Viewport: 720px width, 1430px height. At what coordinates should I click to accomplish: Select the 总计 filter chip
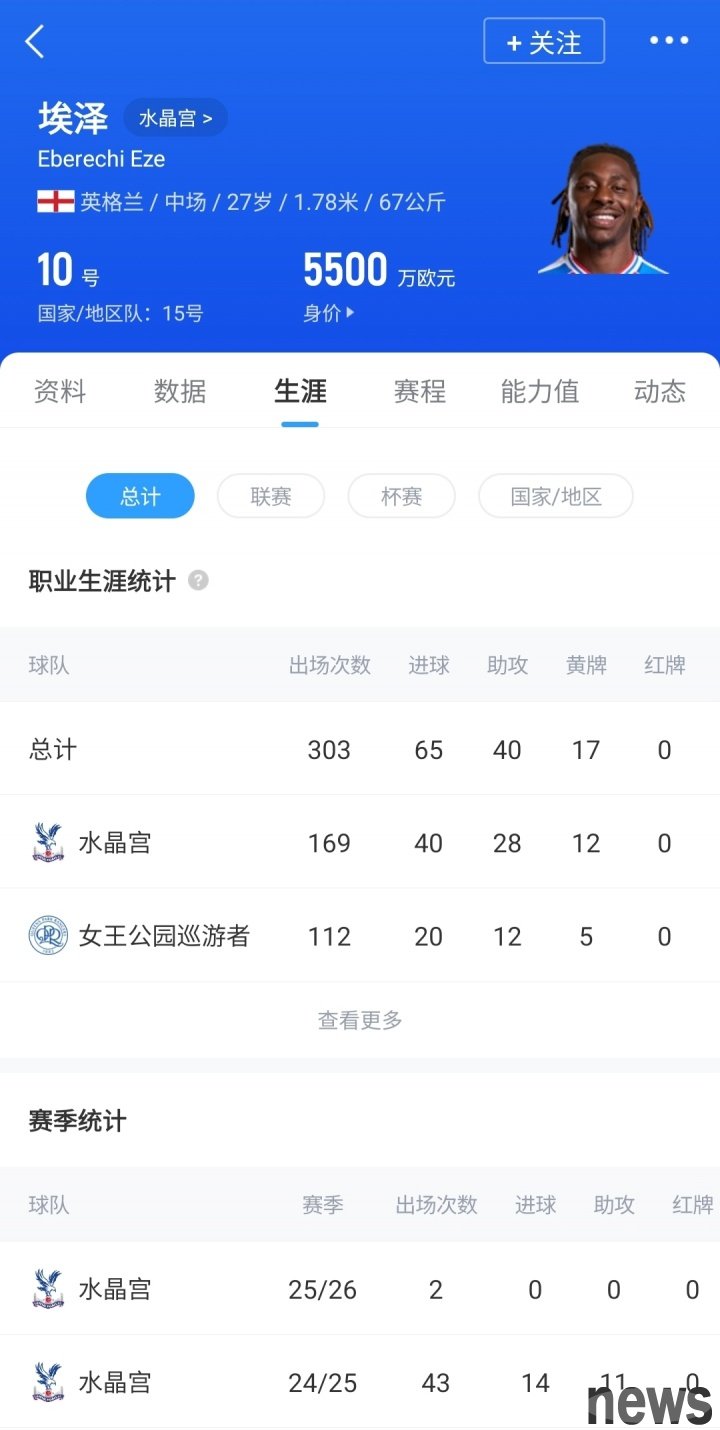click(x=140, y=496)
